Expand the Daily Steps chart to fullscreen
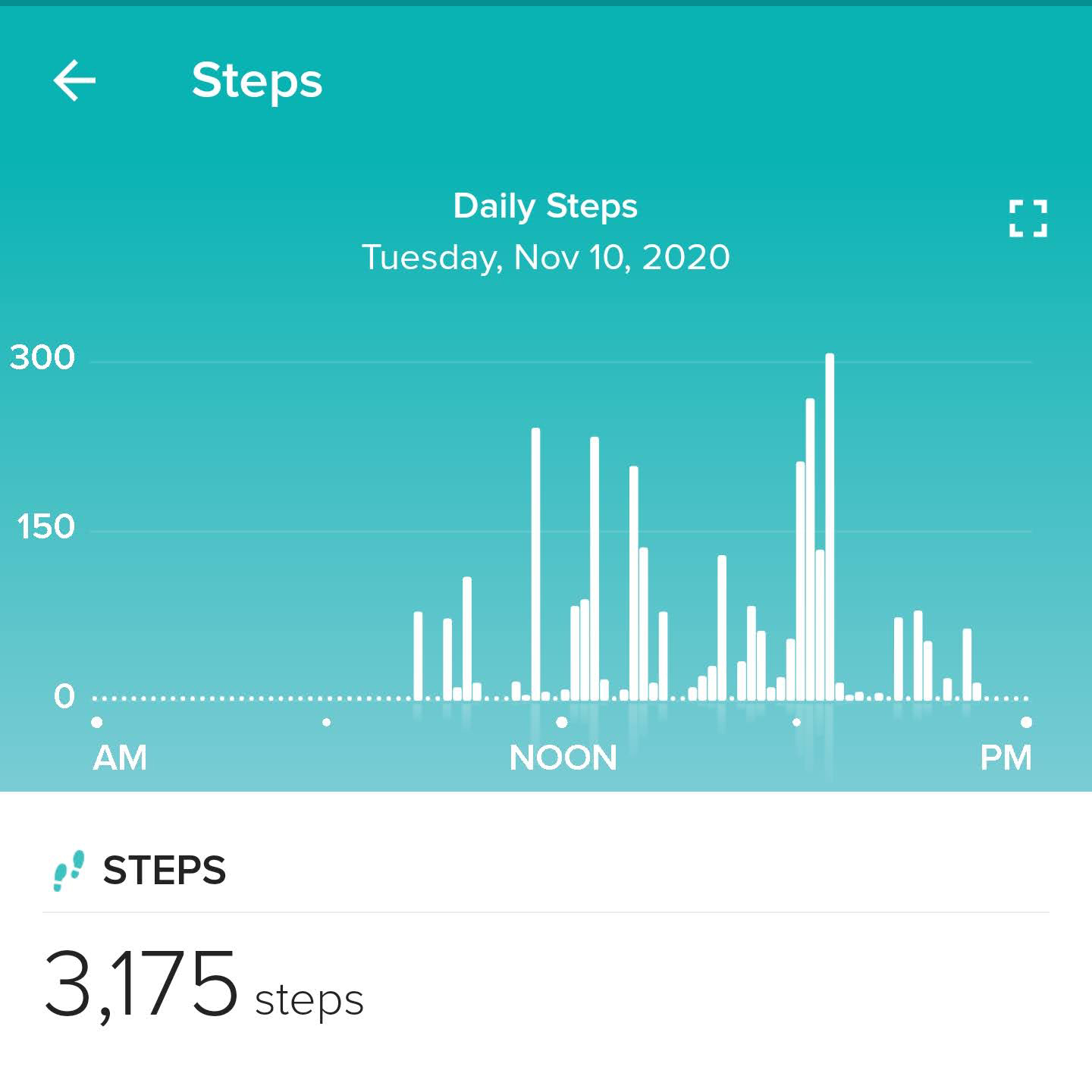 pyautogui.click(x=1028, y=218)
